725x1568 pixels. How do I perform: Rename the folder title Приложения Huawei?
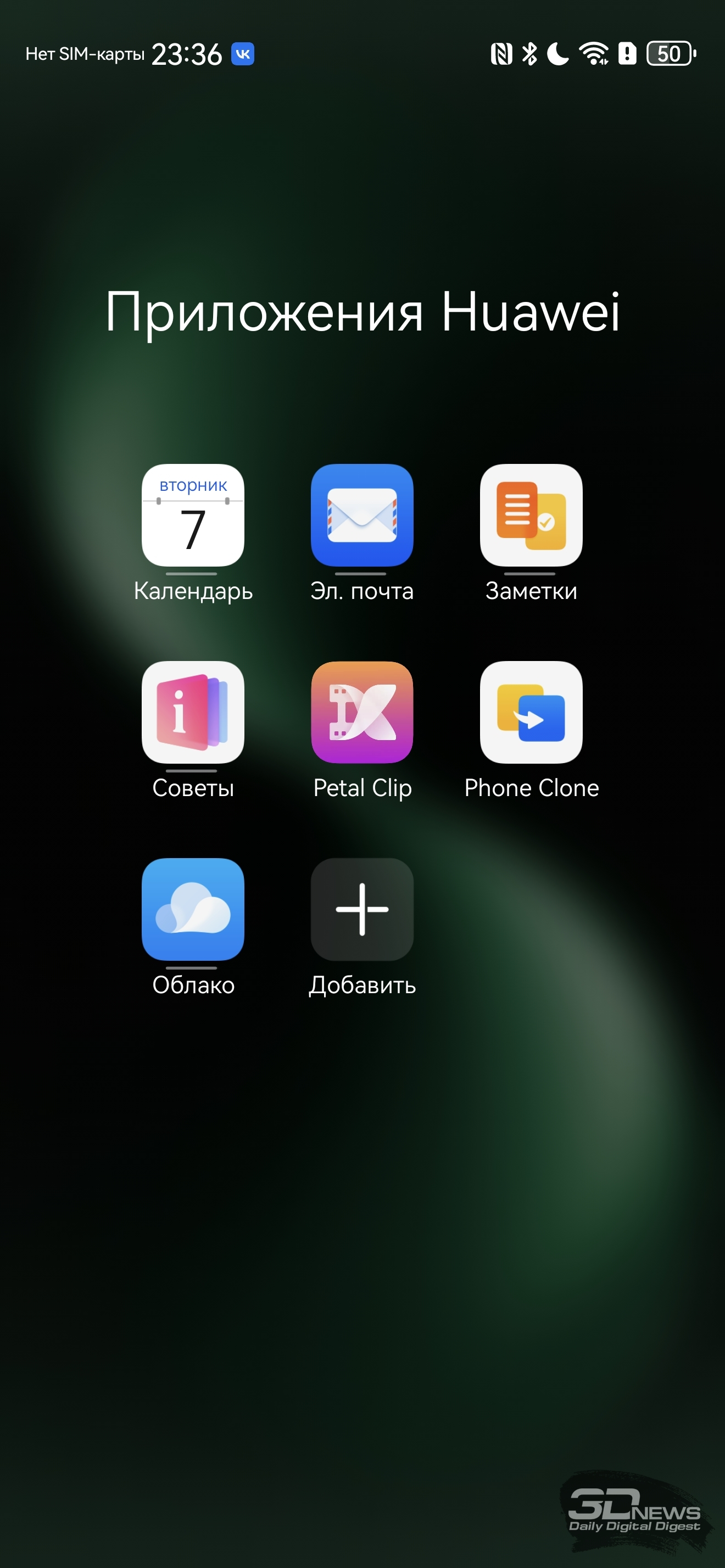point(362,312)
